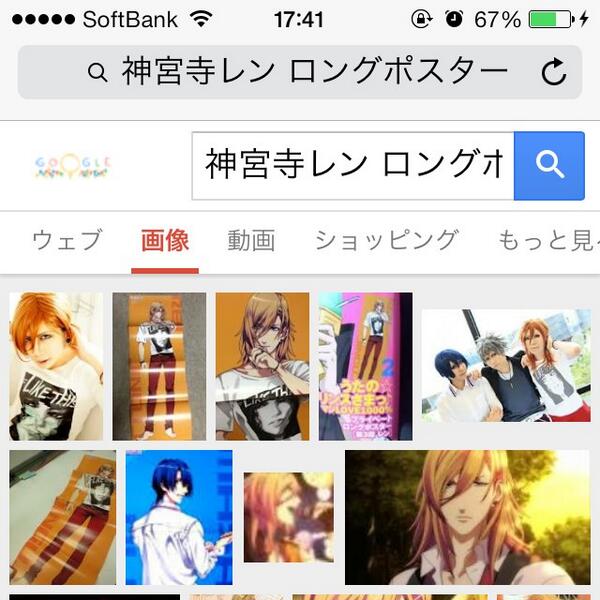Image resolution: width=600 pixels, height=600 pixels.
Task: View the poster laid on the floor
Action: (62, 517)
